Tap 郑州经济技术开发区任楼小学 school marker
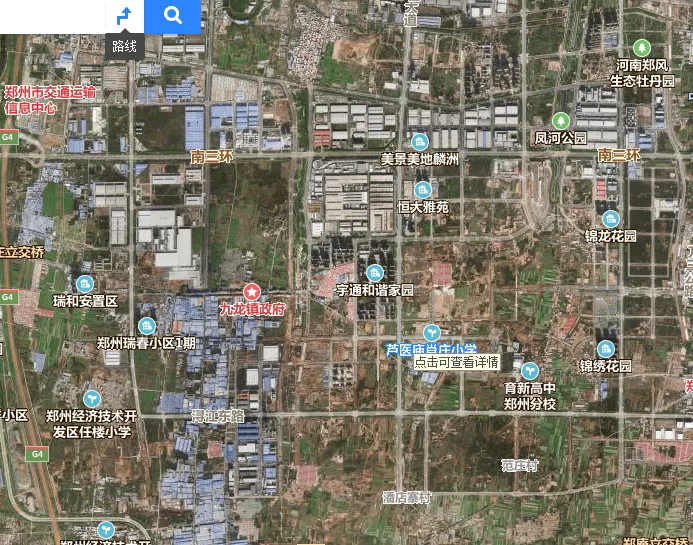Image resolution: width=693 pixels, height=545 pixels. (x=92, y=399)
